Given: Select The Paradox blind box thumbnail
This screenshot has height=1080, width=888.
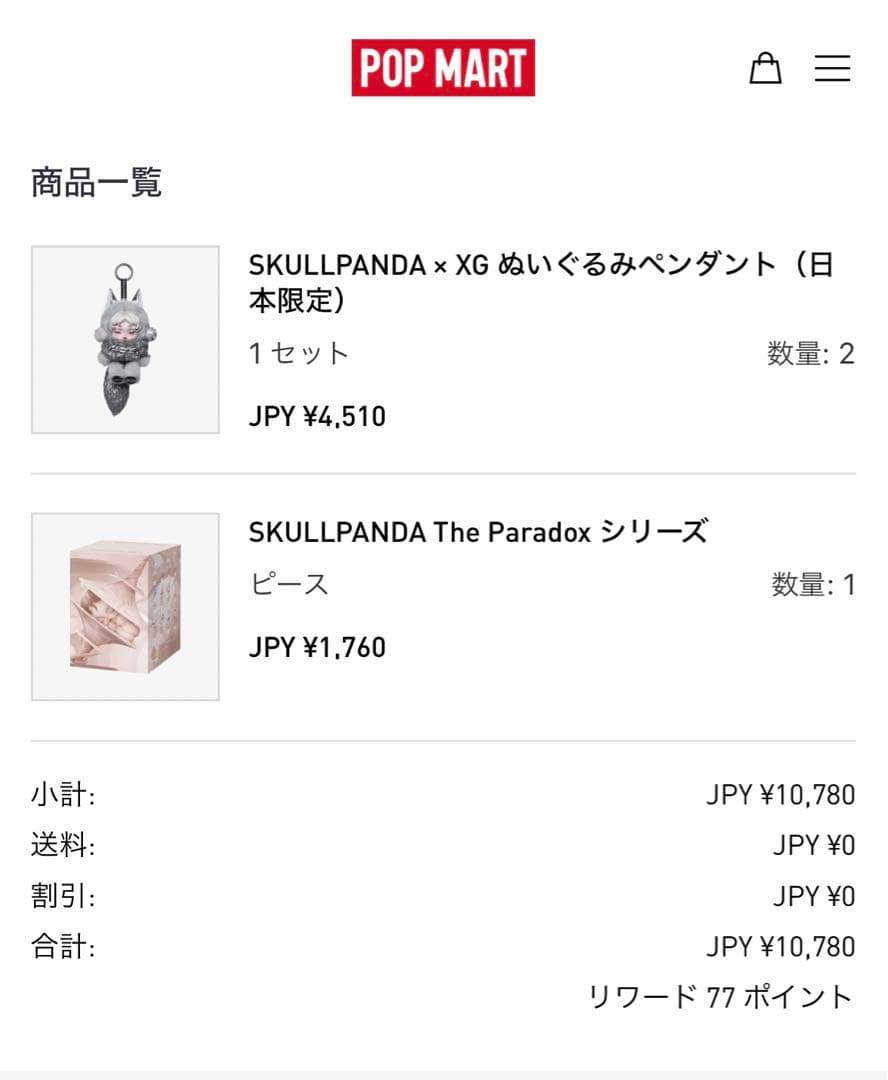Looking at the screenshot, I should coord(124,602).
